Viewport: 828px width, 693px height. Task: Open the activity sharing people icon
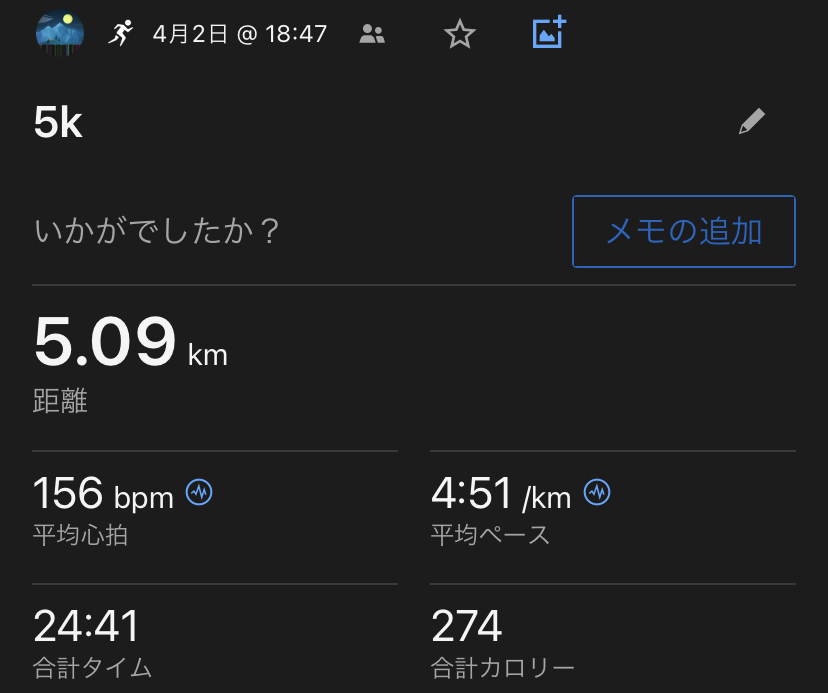tap(372, 35)
